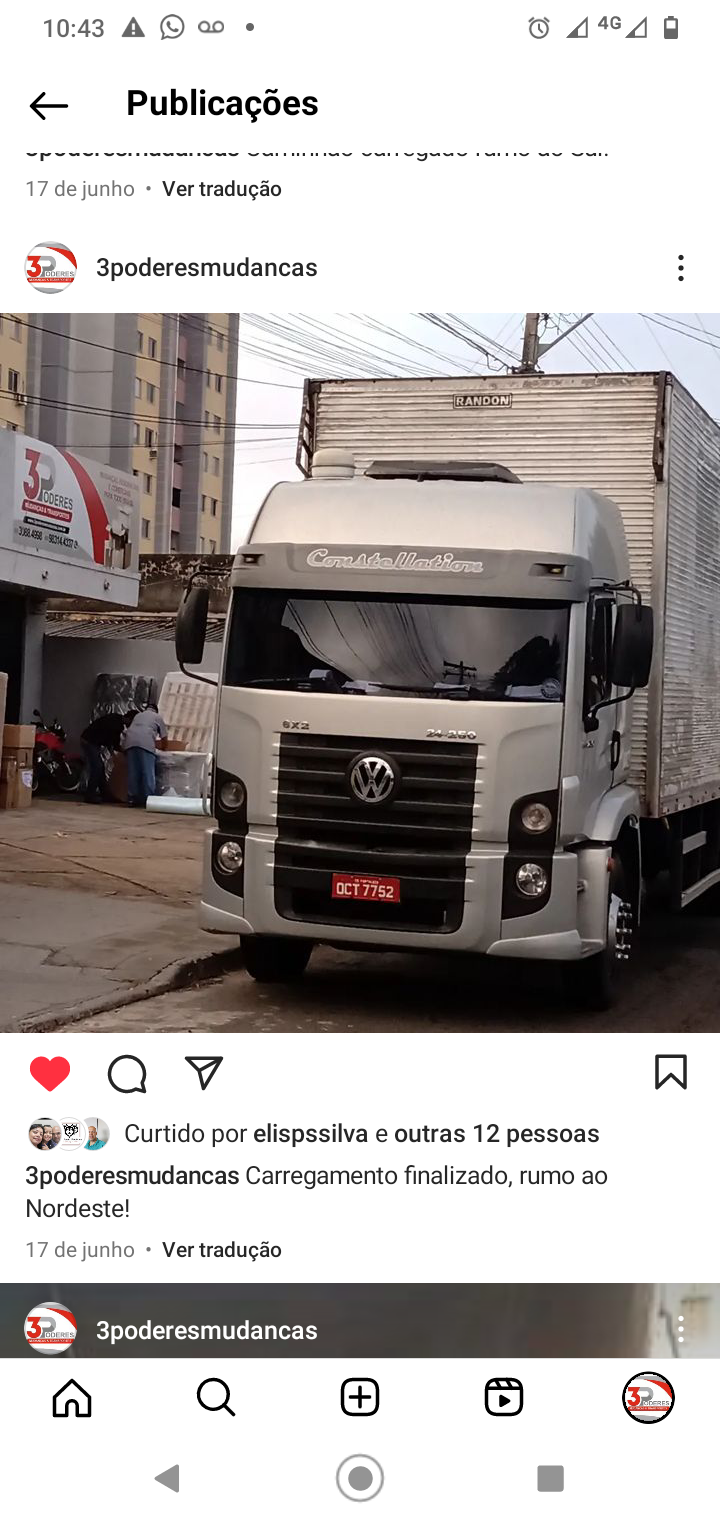
Task: Switch to the Home tab
Action: (72, 1398)
